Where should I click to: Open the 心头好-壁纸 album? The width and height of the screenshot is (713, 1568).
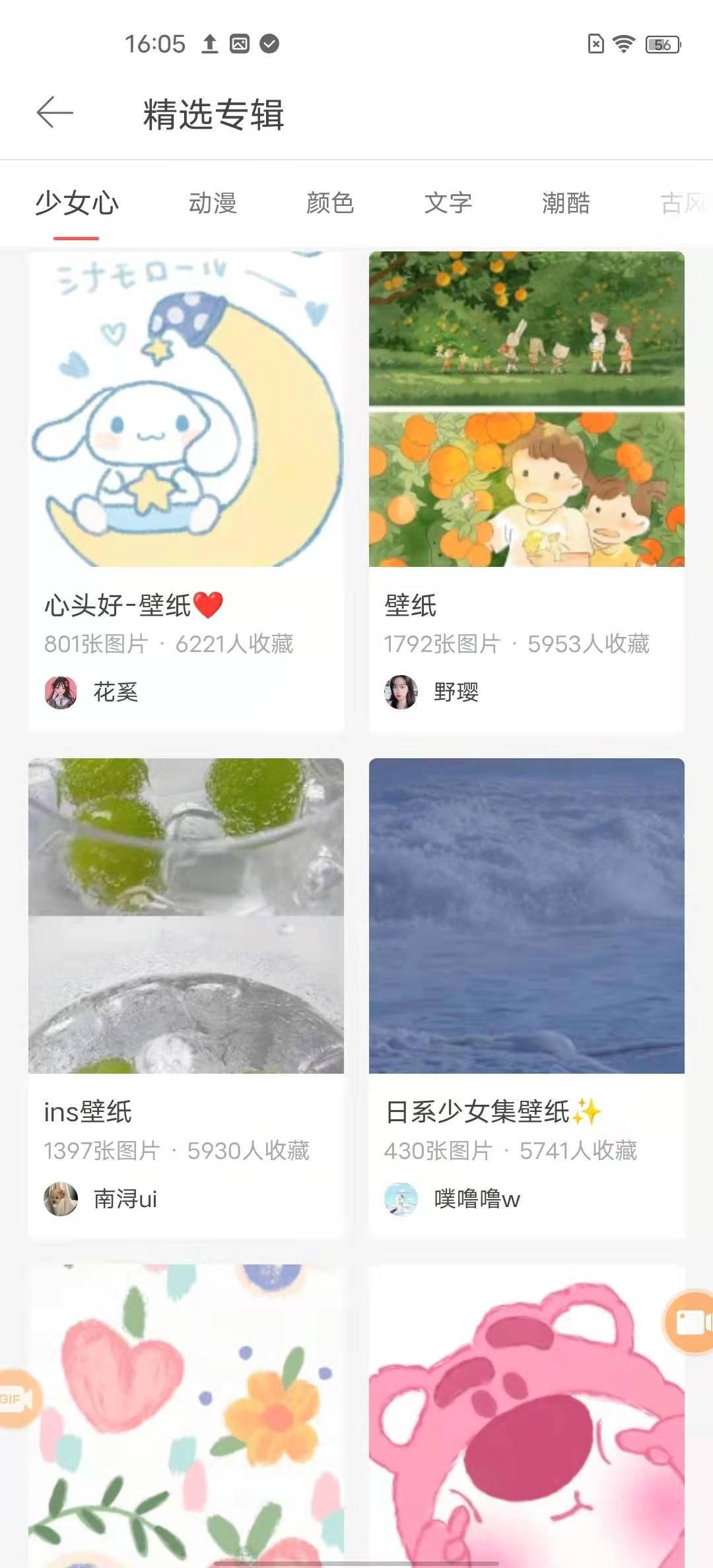click(186, 409)
